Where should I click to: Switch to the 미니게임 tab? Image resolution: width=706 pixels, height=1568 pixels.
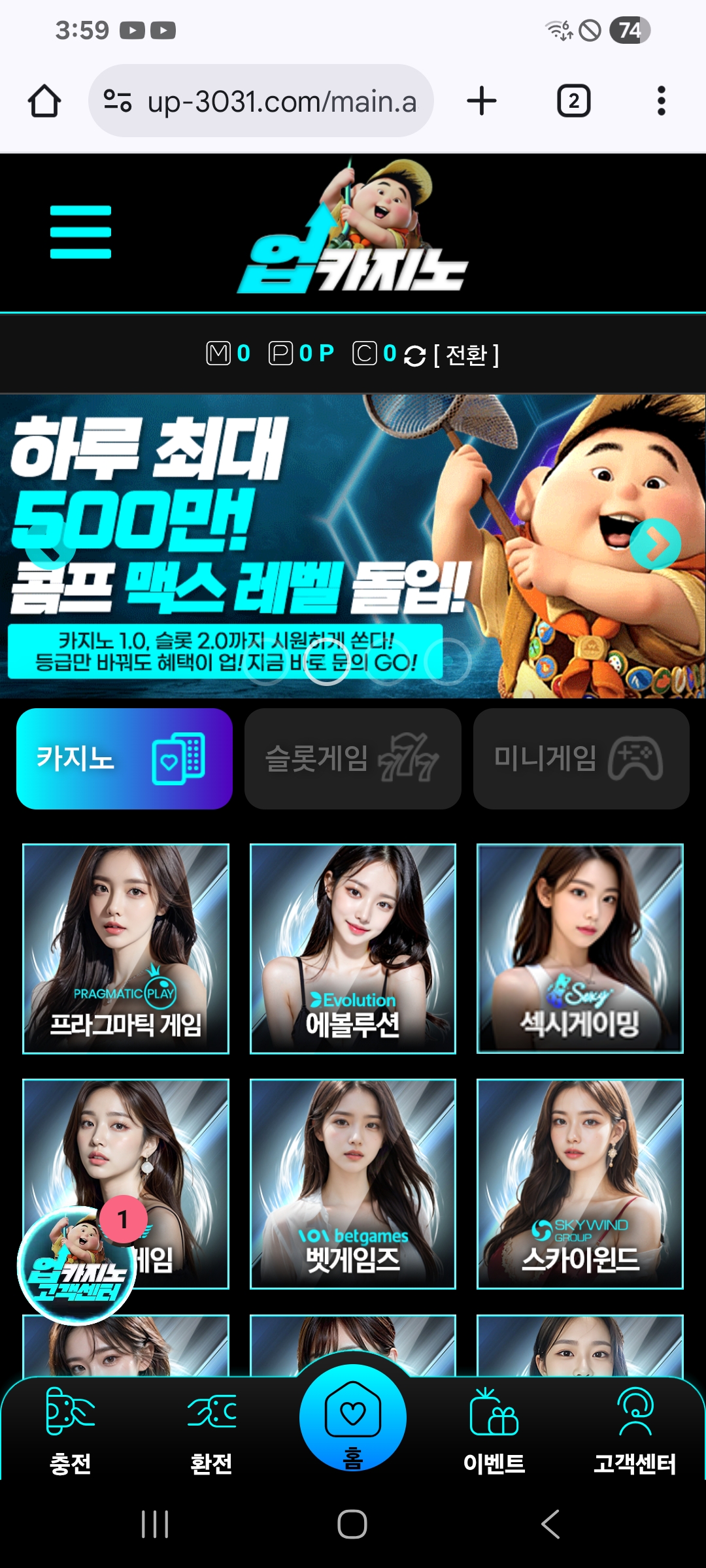(580, 759)
